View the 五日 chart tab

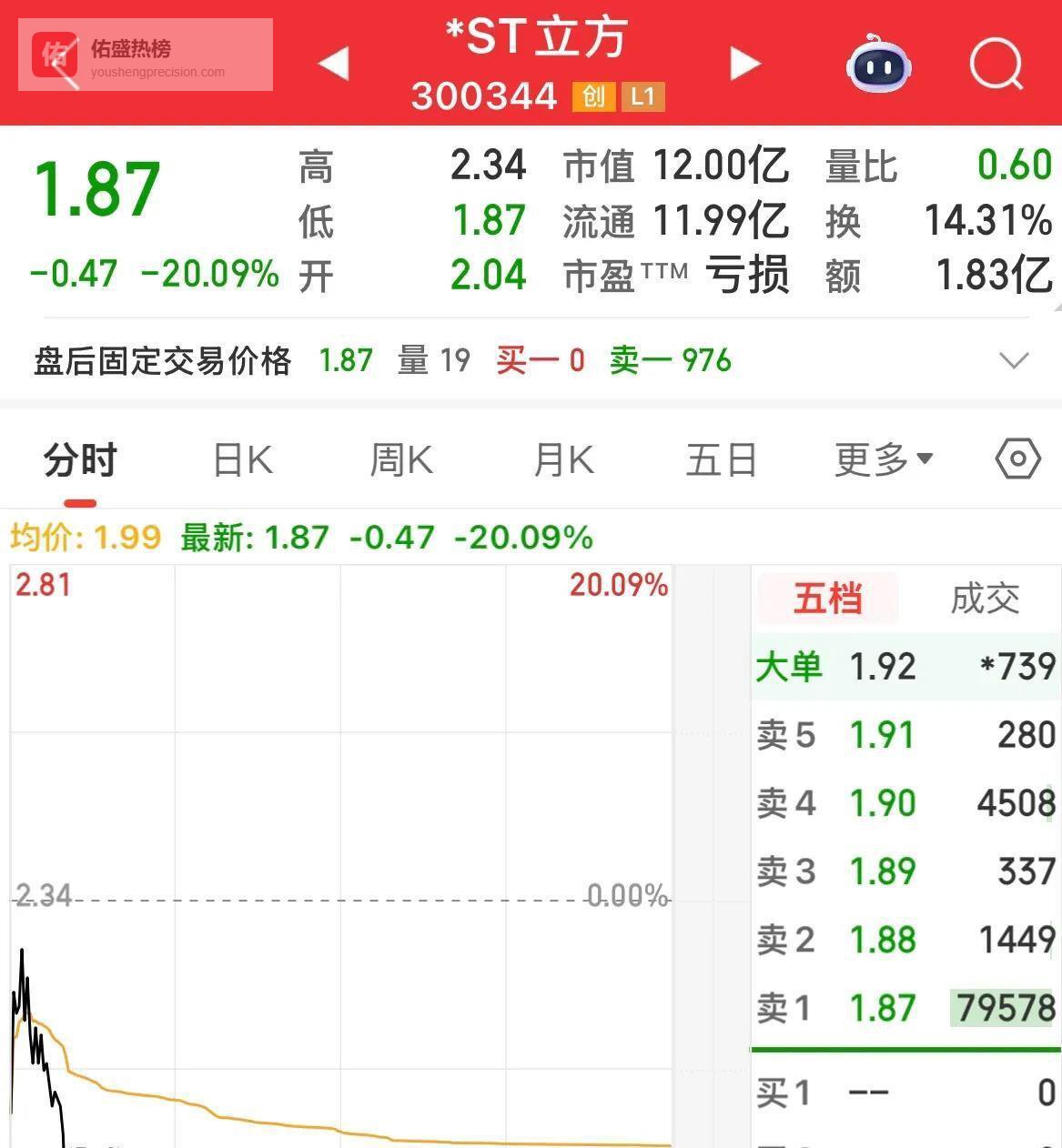721,460
